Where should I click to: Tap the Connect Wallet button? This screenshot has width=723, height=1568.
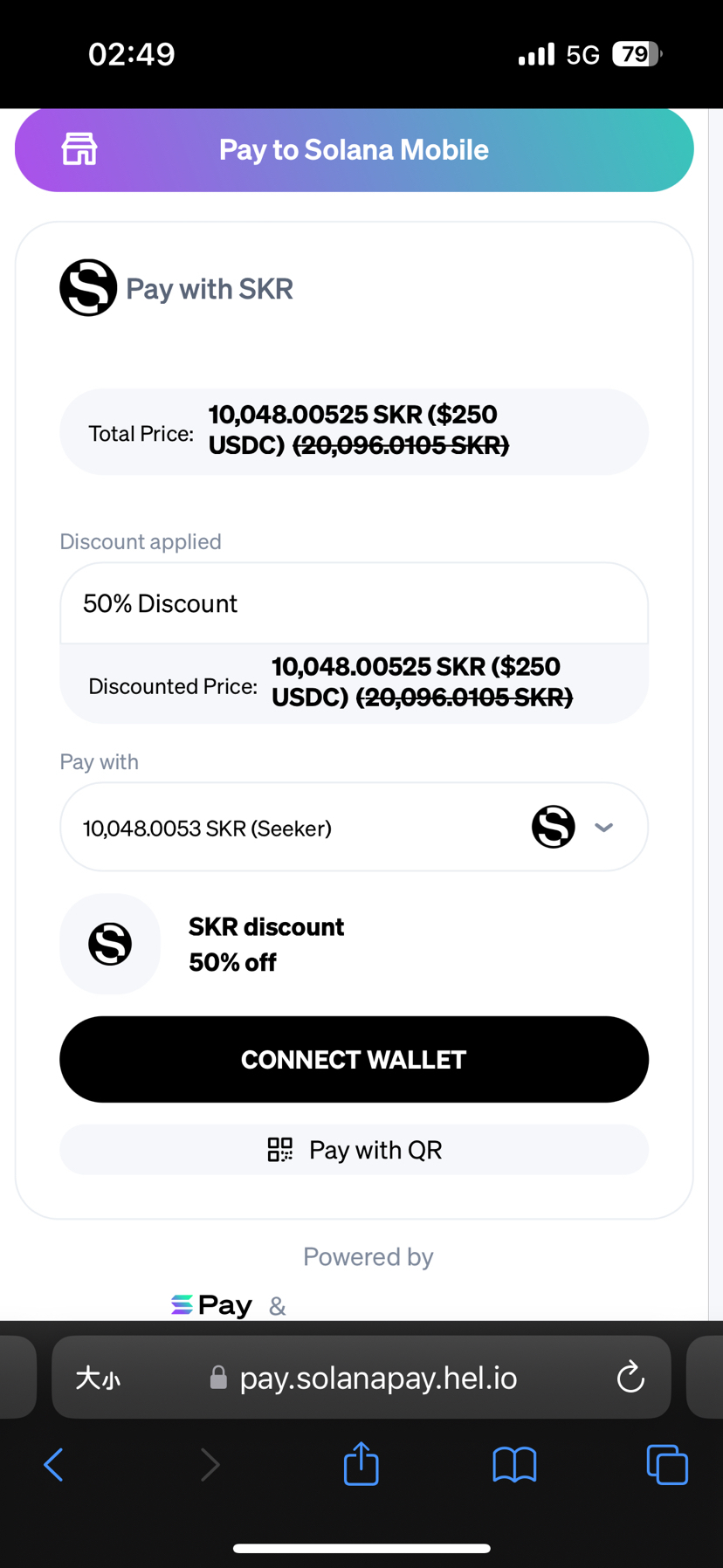(354, 1059)
